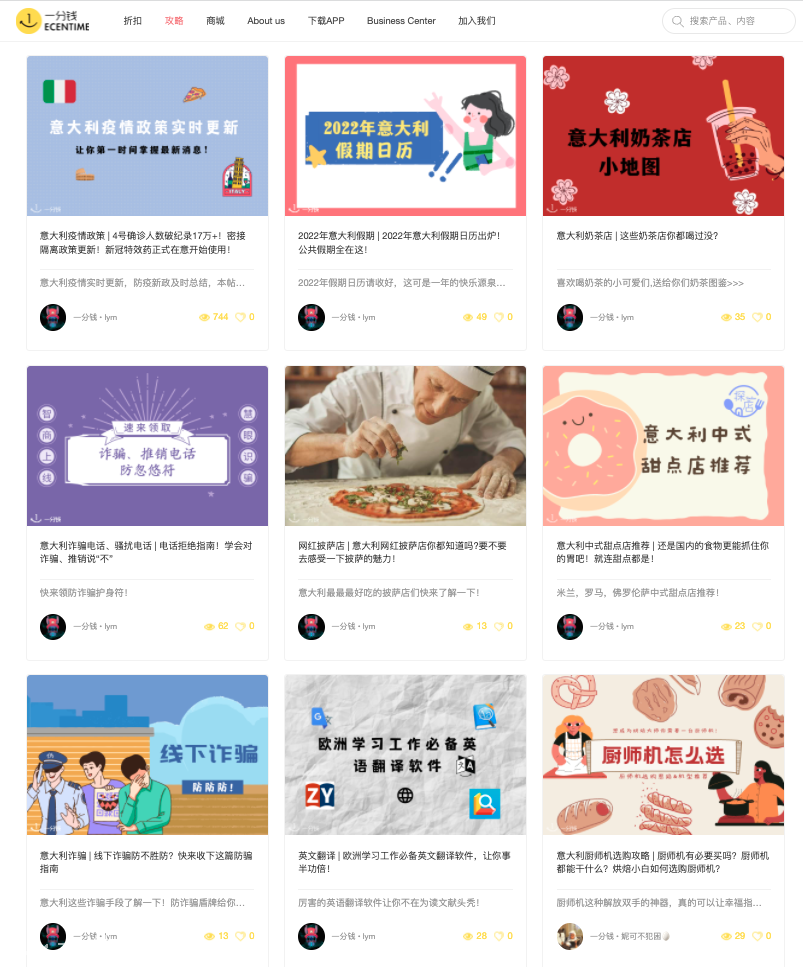Open the 厨师机怎么选 guide card

pos(663,755)
